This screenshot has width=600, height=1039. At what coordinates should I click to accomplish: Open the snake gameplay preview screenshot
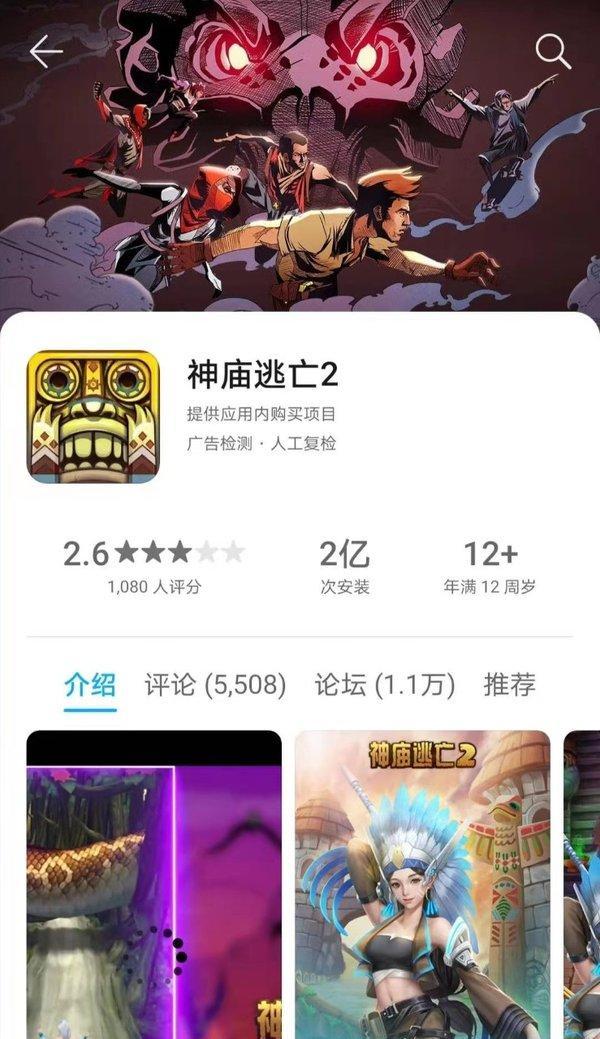[154, 885]
